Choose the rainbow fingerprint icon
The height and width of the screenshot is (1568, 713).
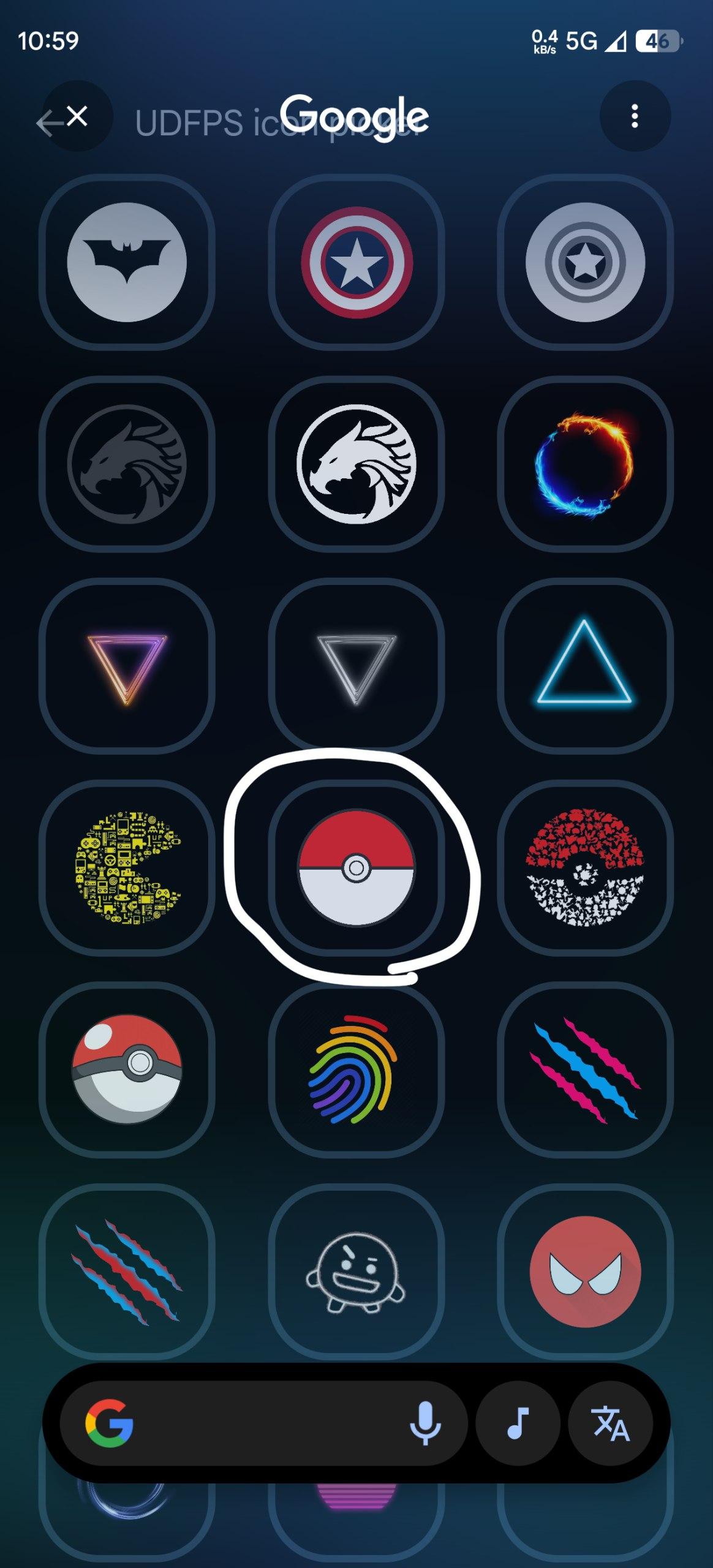tap(356, 1069)
